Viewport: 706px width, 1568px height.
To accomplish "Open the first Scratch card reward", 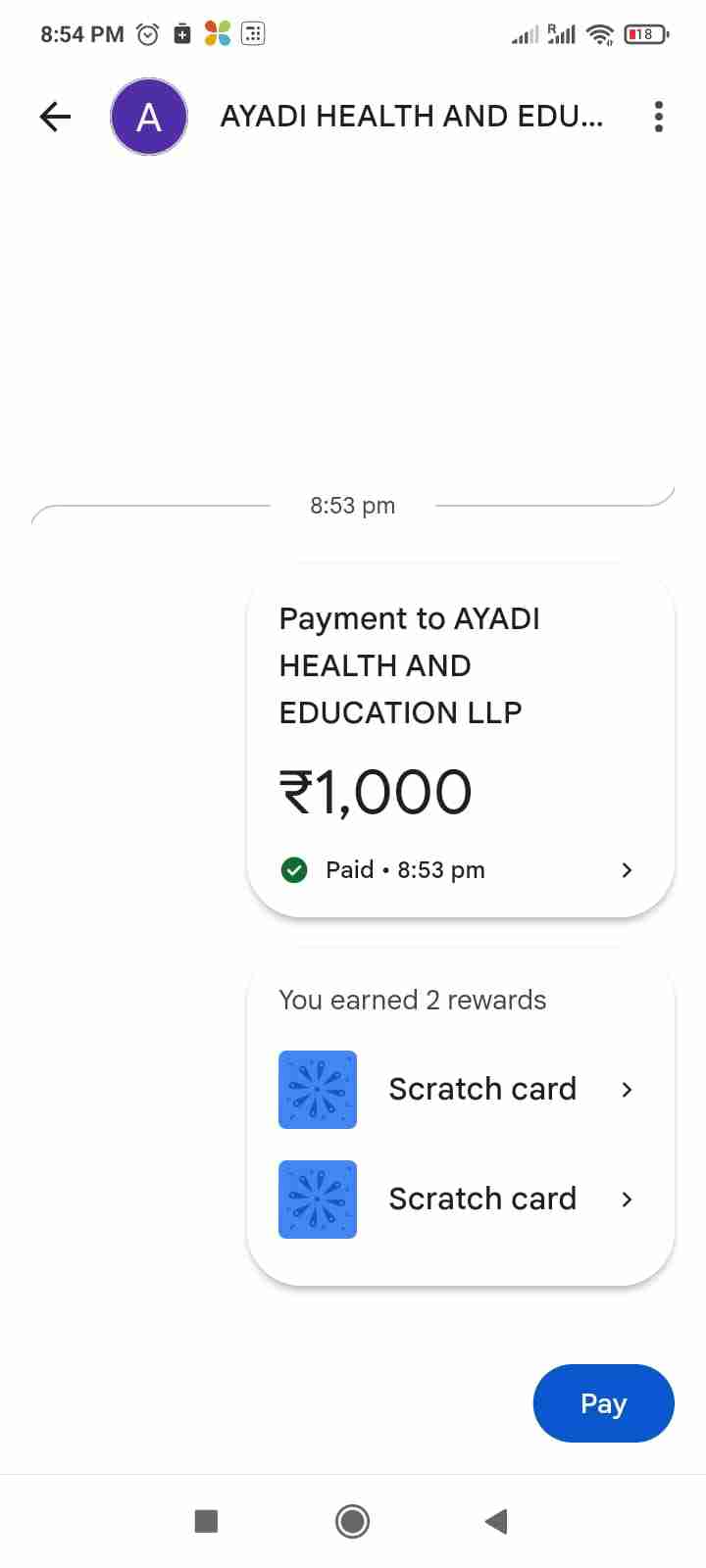I will 459,1090.
